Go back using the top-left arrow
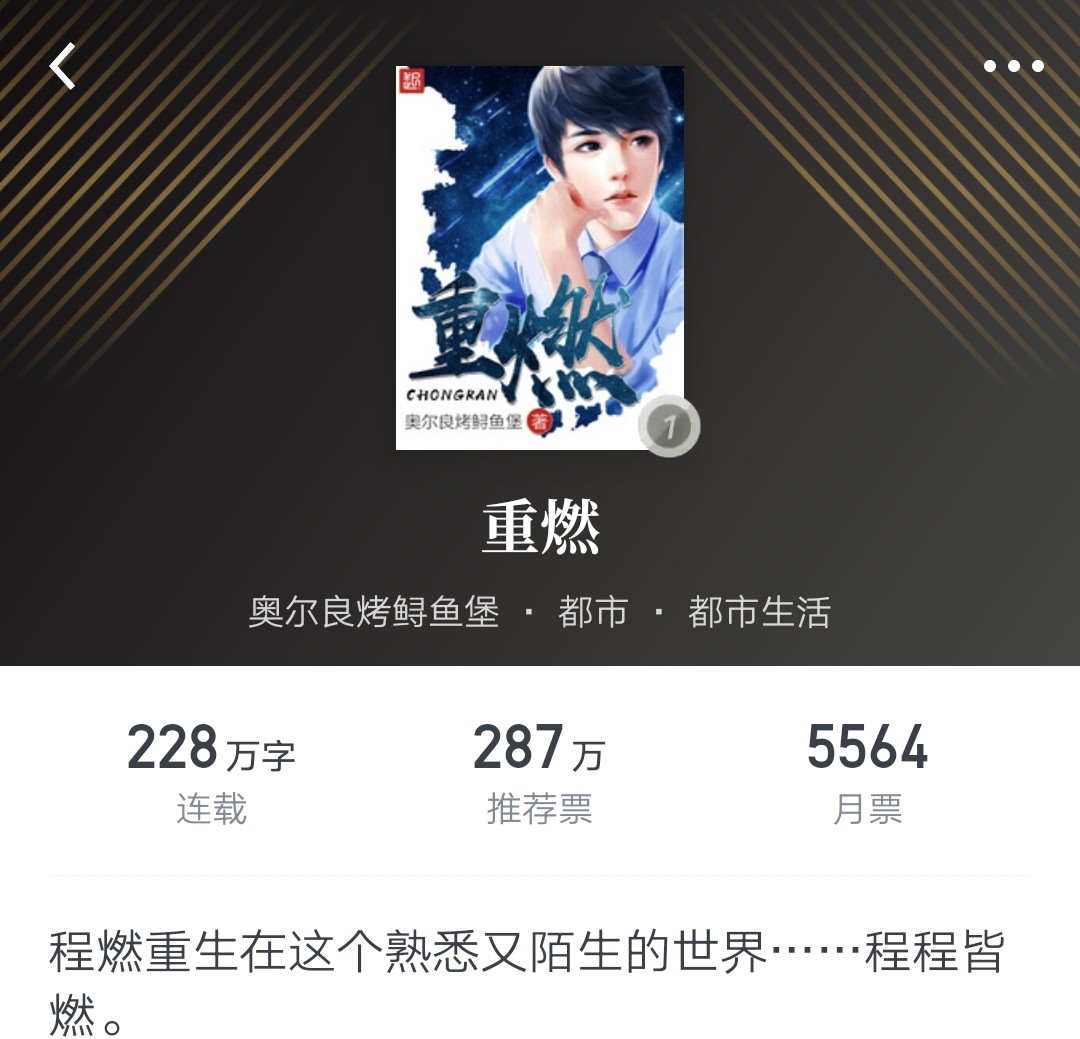This screenshot has height=1039, width=1080. coord(63,67)
